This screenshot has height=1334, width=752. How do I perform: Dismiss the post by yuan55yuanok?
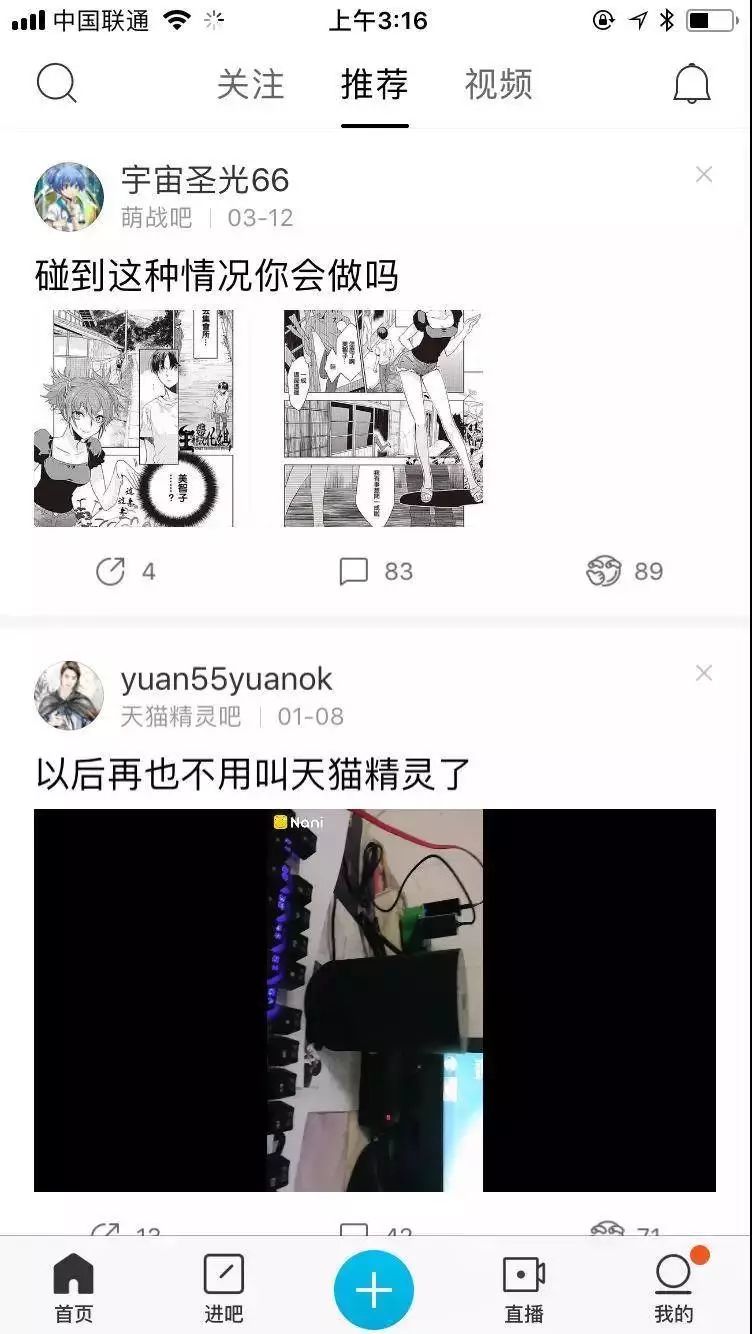704,673
